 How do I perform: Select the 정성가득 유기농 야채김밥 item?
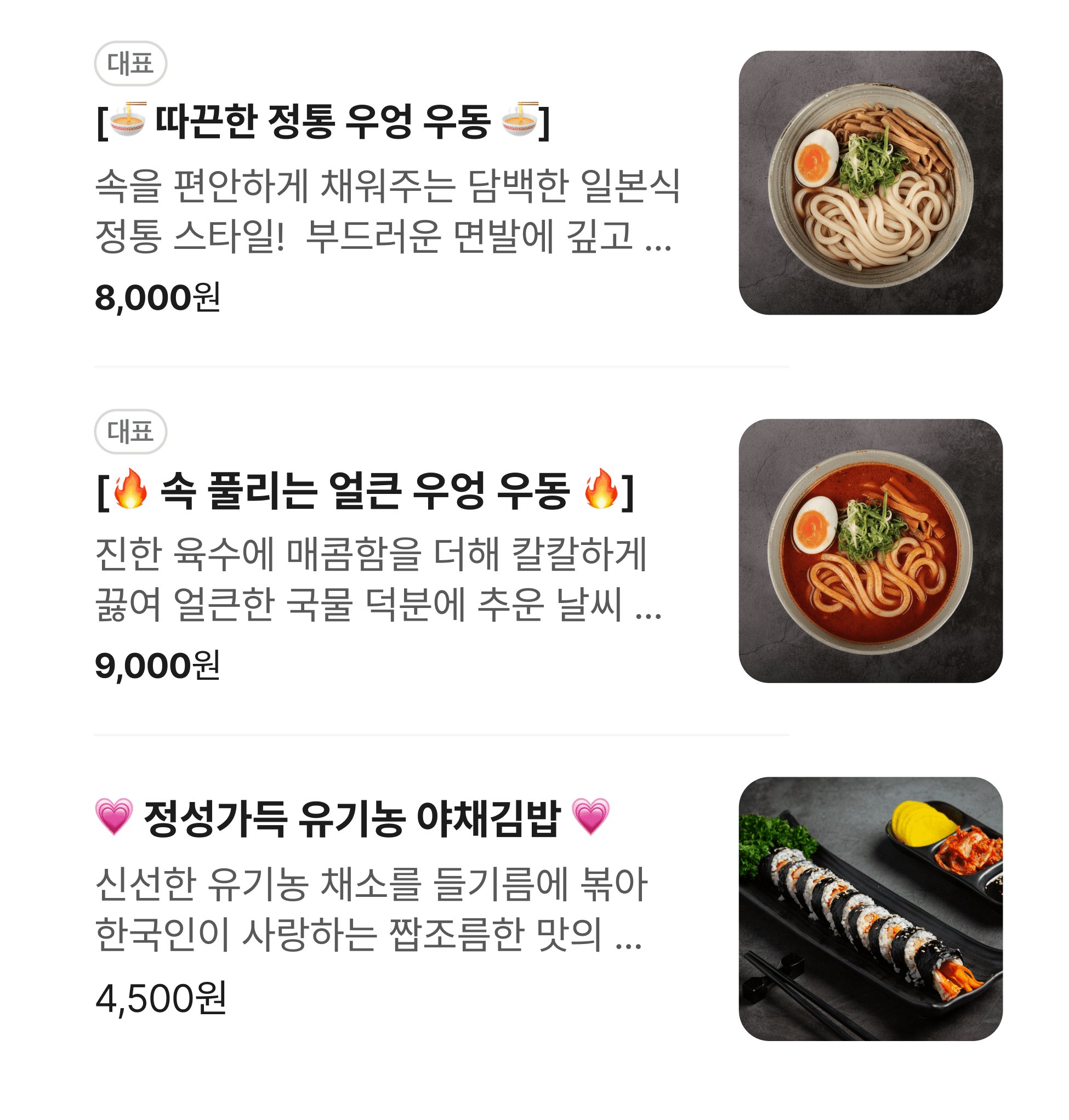coord(351,818)
